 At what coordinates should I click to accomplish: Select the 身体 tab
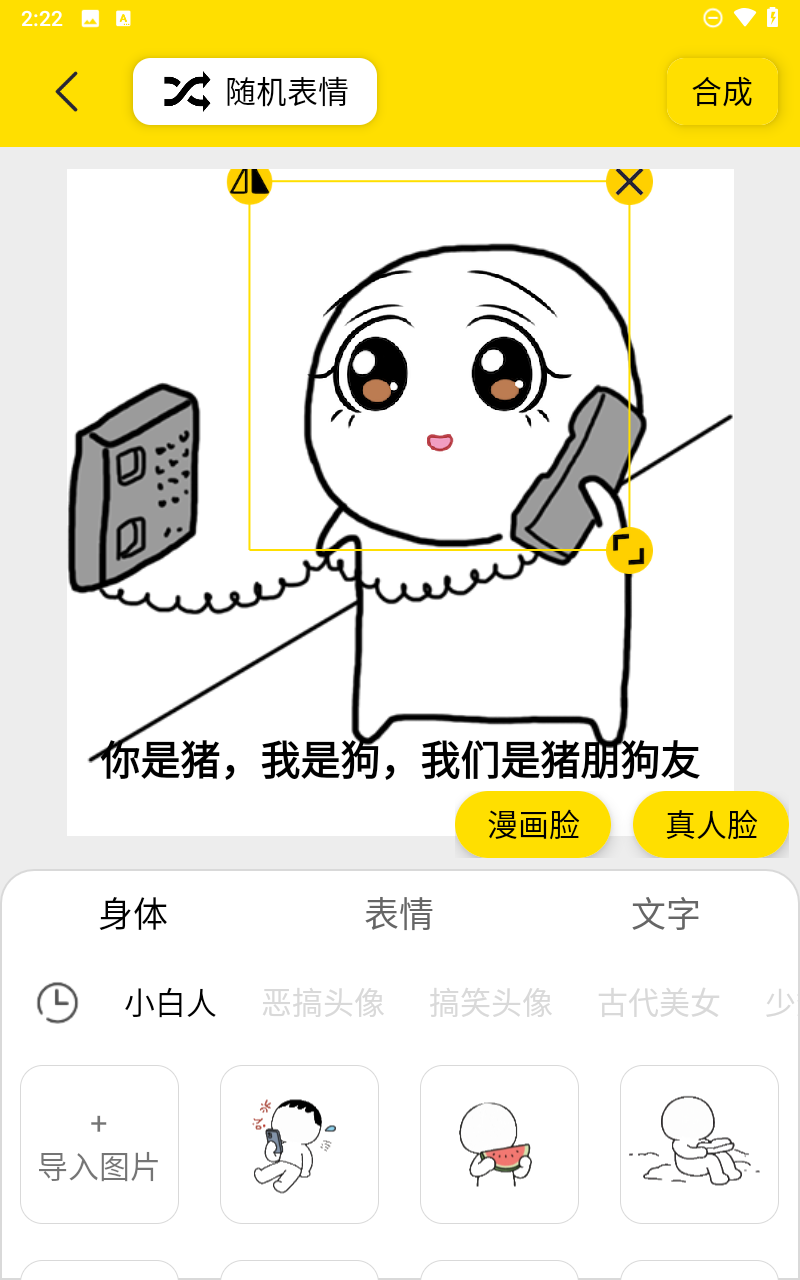tap(134, 913)
